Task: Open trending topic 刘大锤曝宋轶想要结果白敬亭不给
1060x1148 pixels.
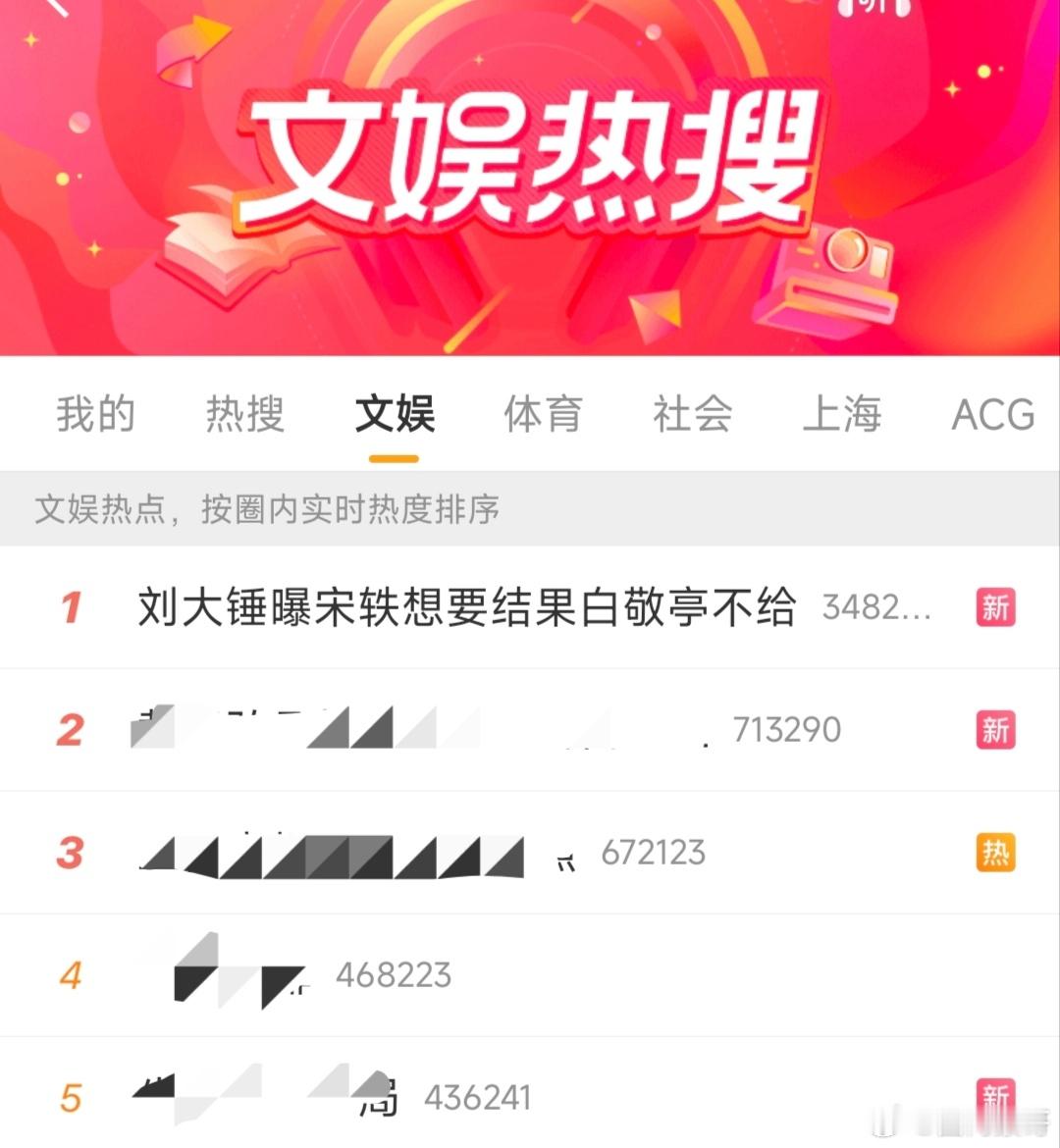Action: coord(471,608)
